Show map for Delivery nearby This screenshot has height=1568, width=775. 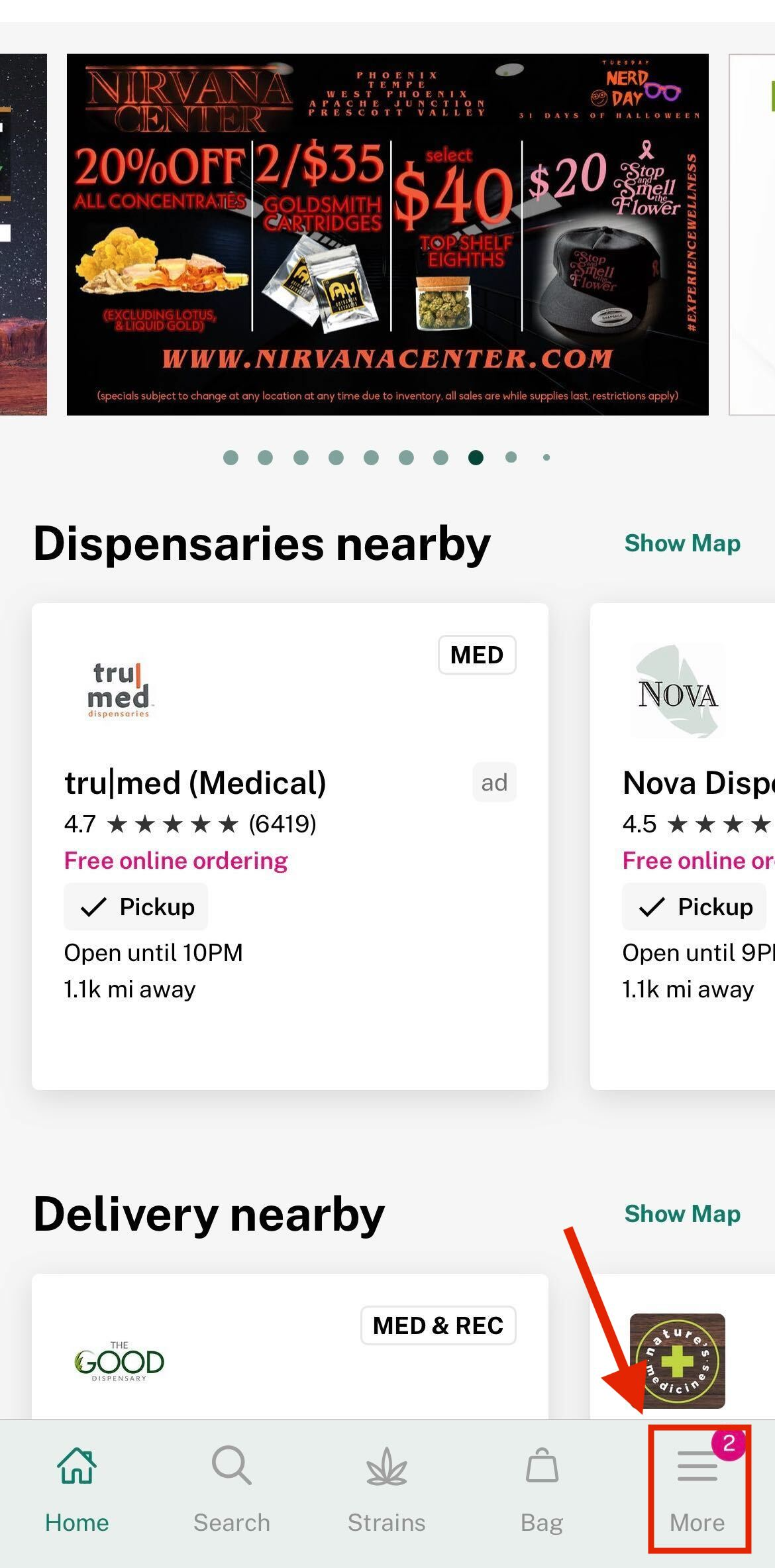(682, 1213)
